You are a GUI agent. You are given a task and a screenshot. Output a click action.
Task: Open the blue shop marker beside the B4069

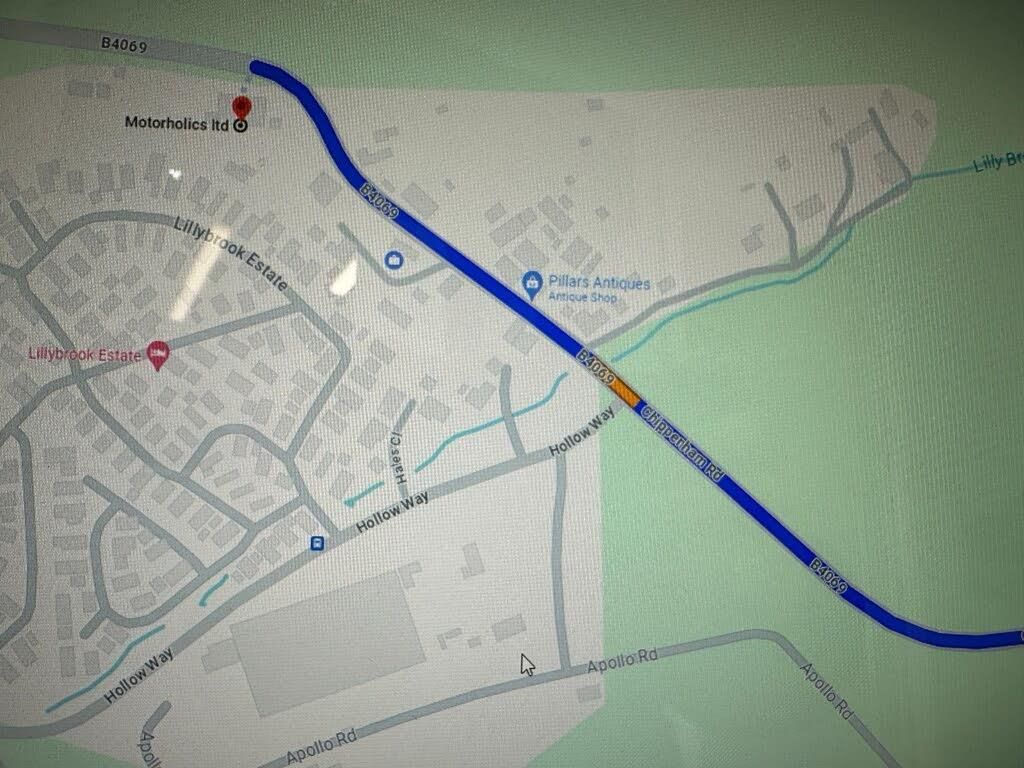pyautogui.click(x=394, y=261)
